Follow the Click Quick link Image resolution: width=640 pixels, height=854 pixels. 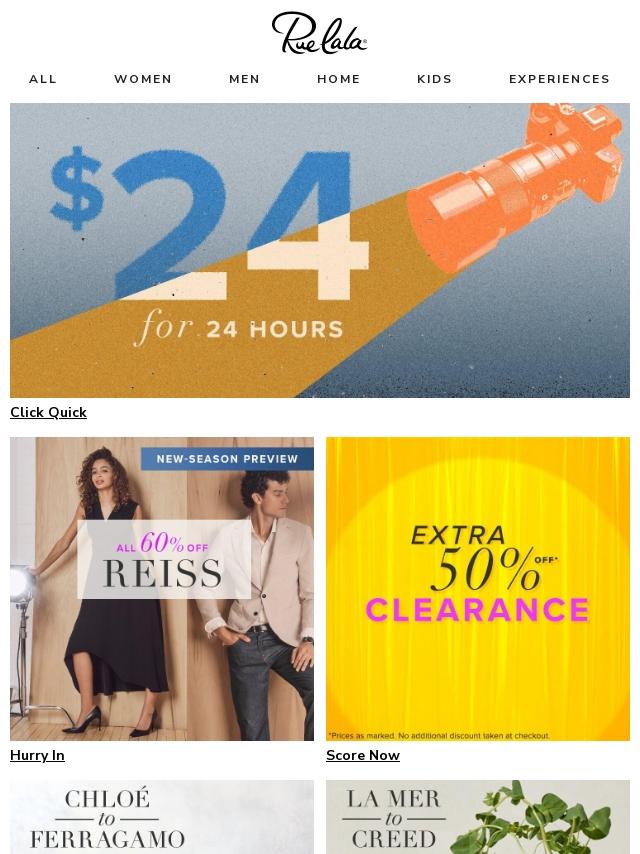tap(48, 412)
